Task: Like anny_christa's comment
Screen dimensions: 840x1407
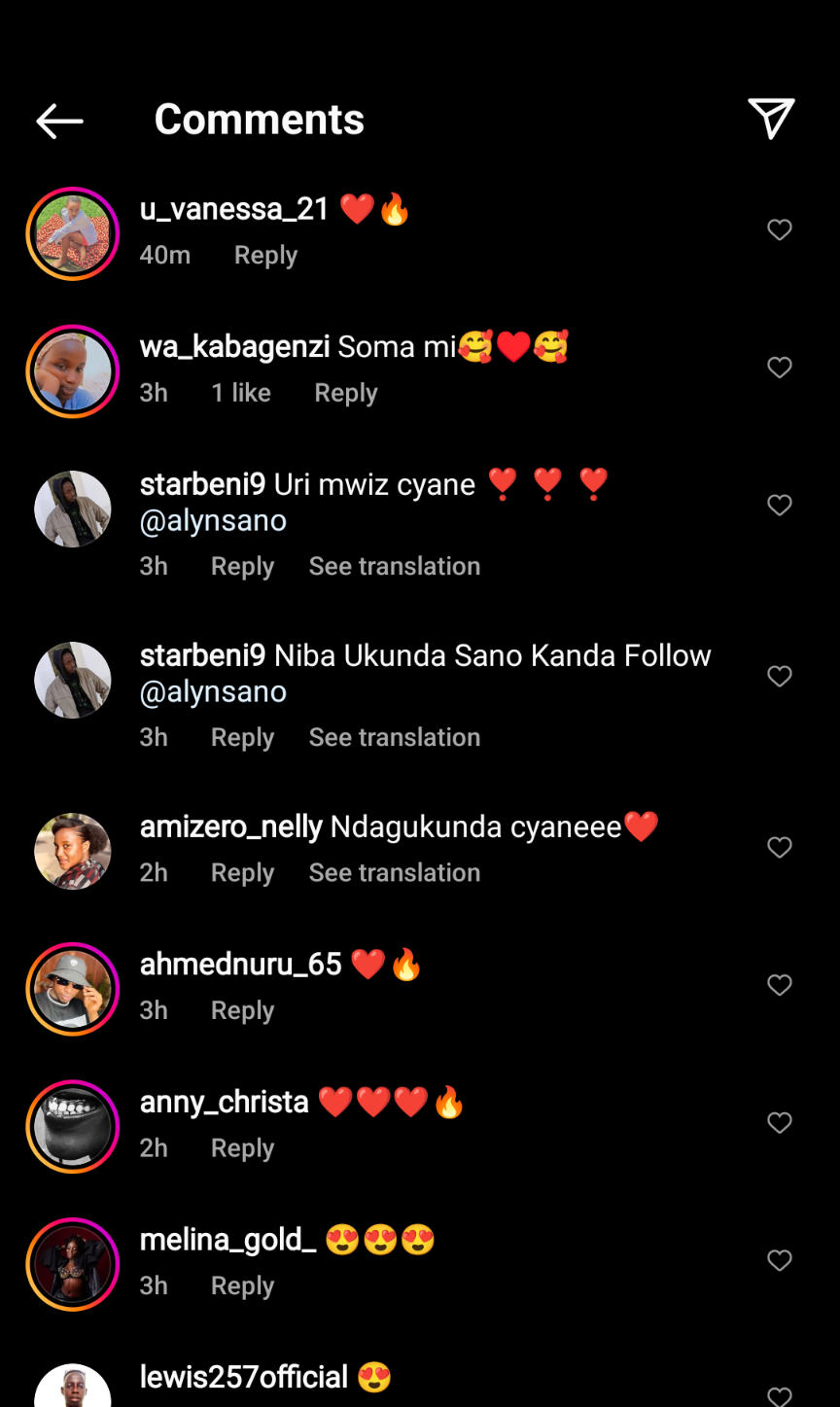Action: pos(779,1122)
